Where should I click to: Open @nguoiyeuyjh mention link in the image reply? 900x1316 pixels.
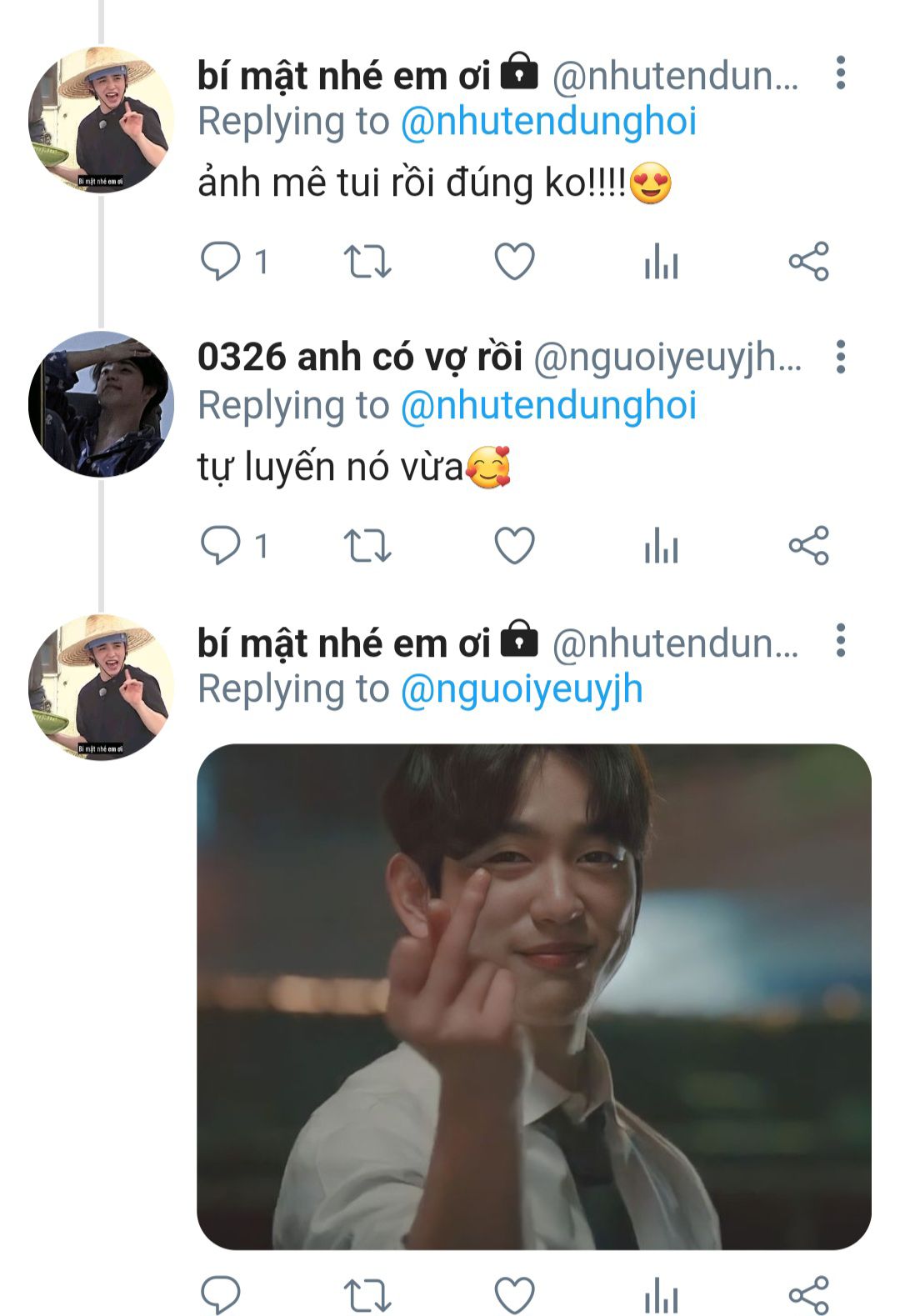[x=522, y=689]
